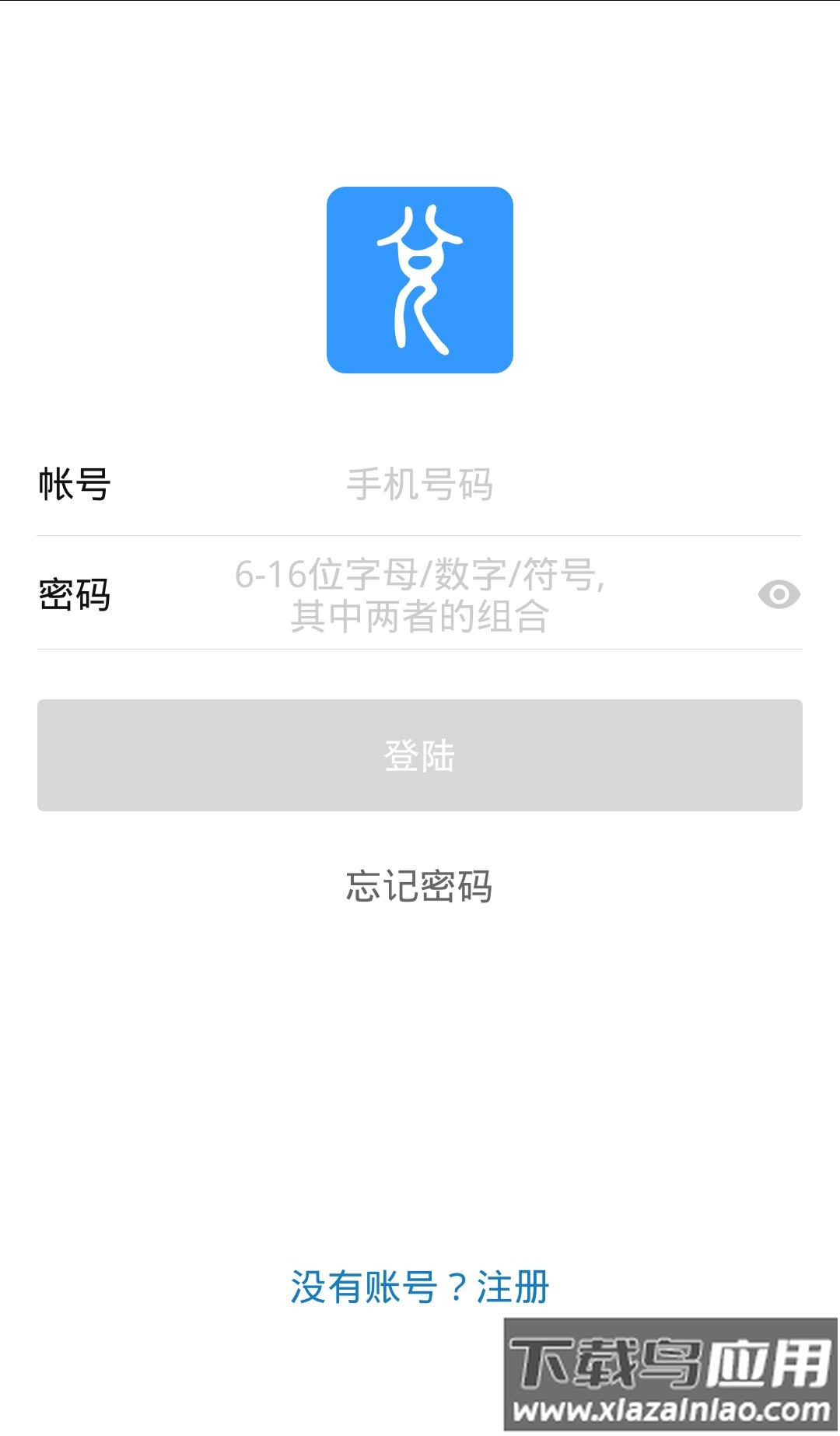Image resolution: width=840 pixels, height=1436 pixels.
Task: Open the 忘记密码 forgot password page
Action: (x=420, y=885)
